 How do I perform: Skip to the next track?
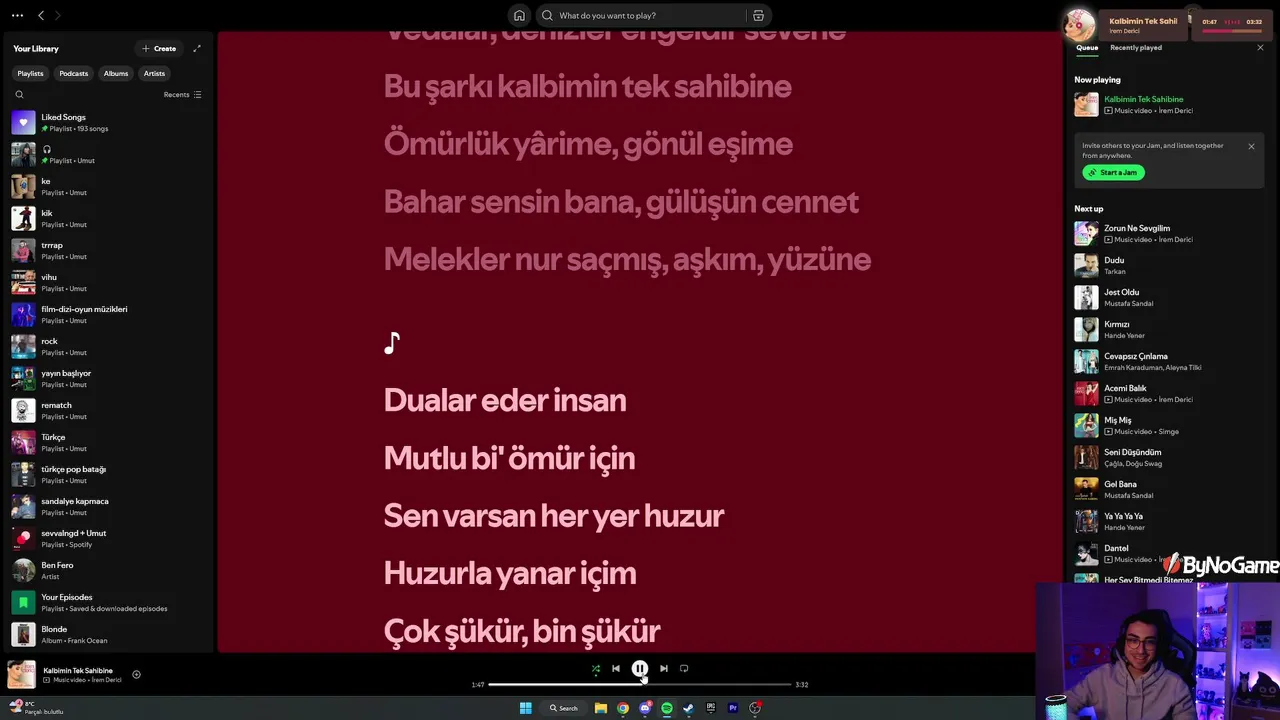pyautogui.click(x=664, y=668)
